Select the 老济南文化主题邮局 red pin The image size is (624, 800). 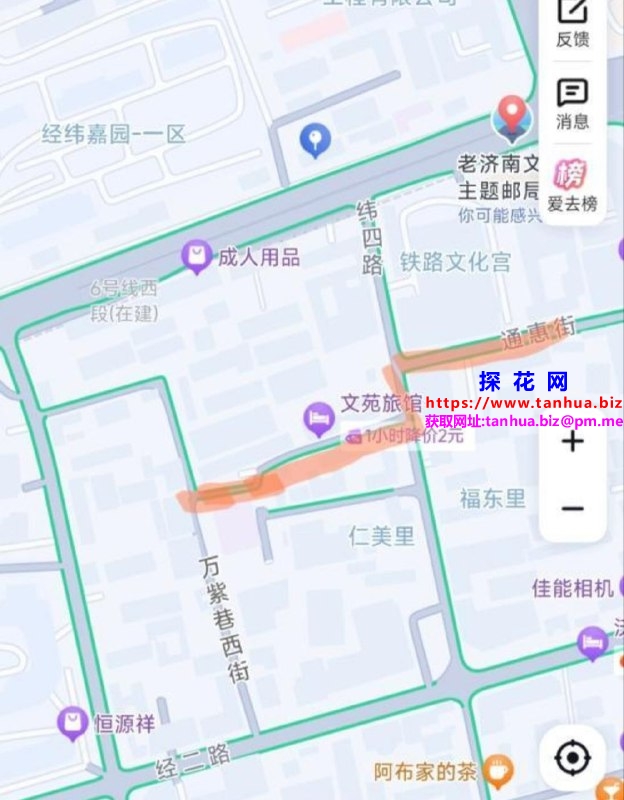[x=513, y=118]
